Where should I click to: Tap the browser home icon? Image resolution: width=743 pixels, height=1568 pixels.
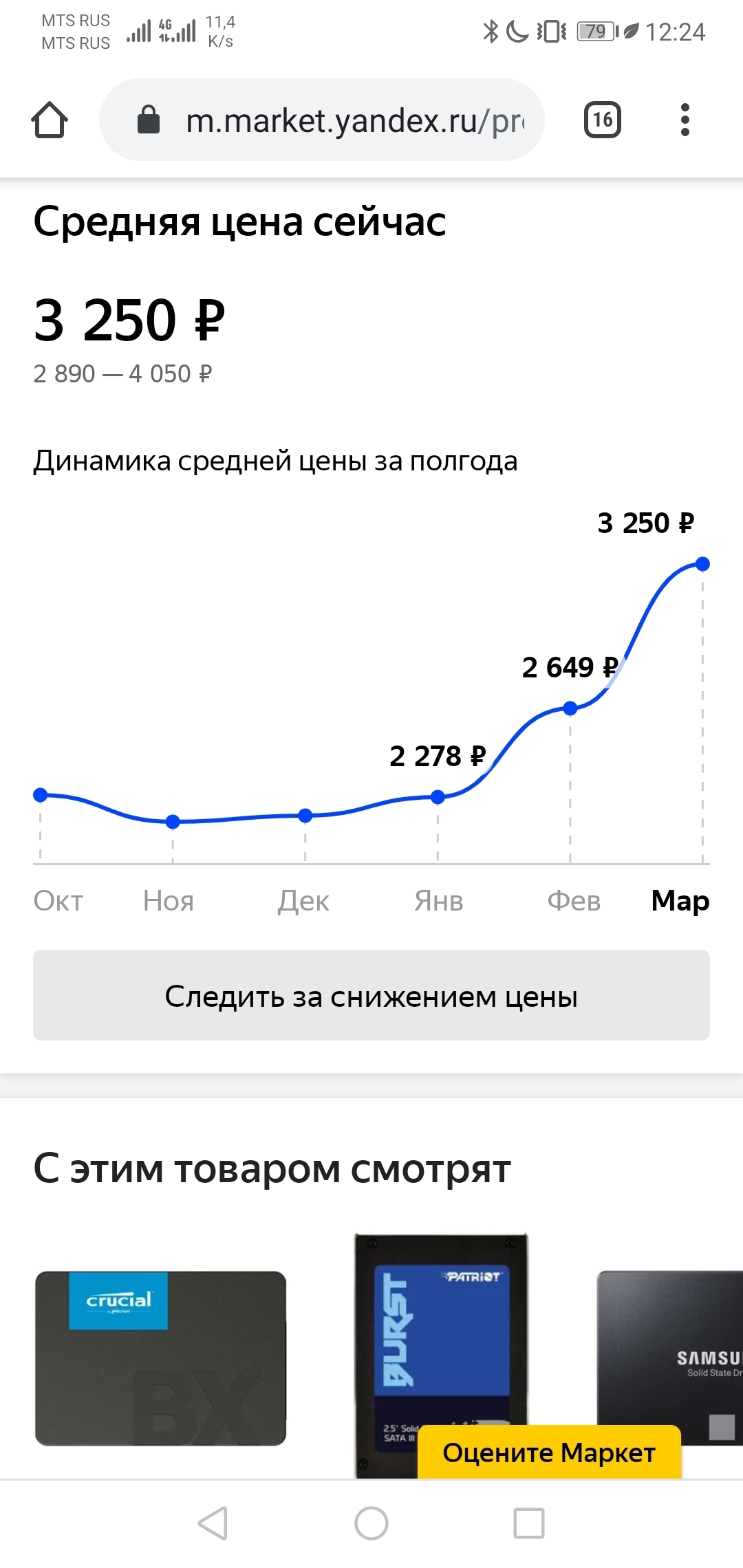(50, 120)
